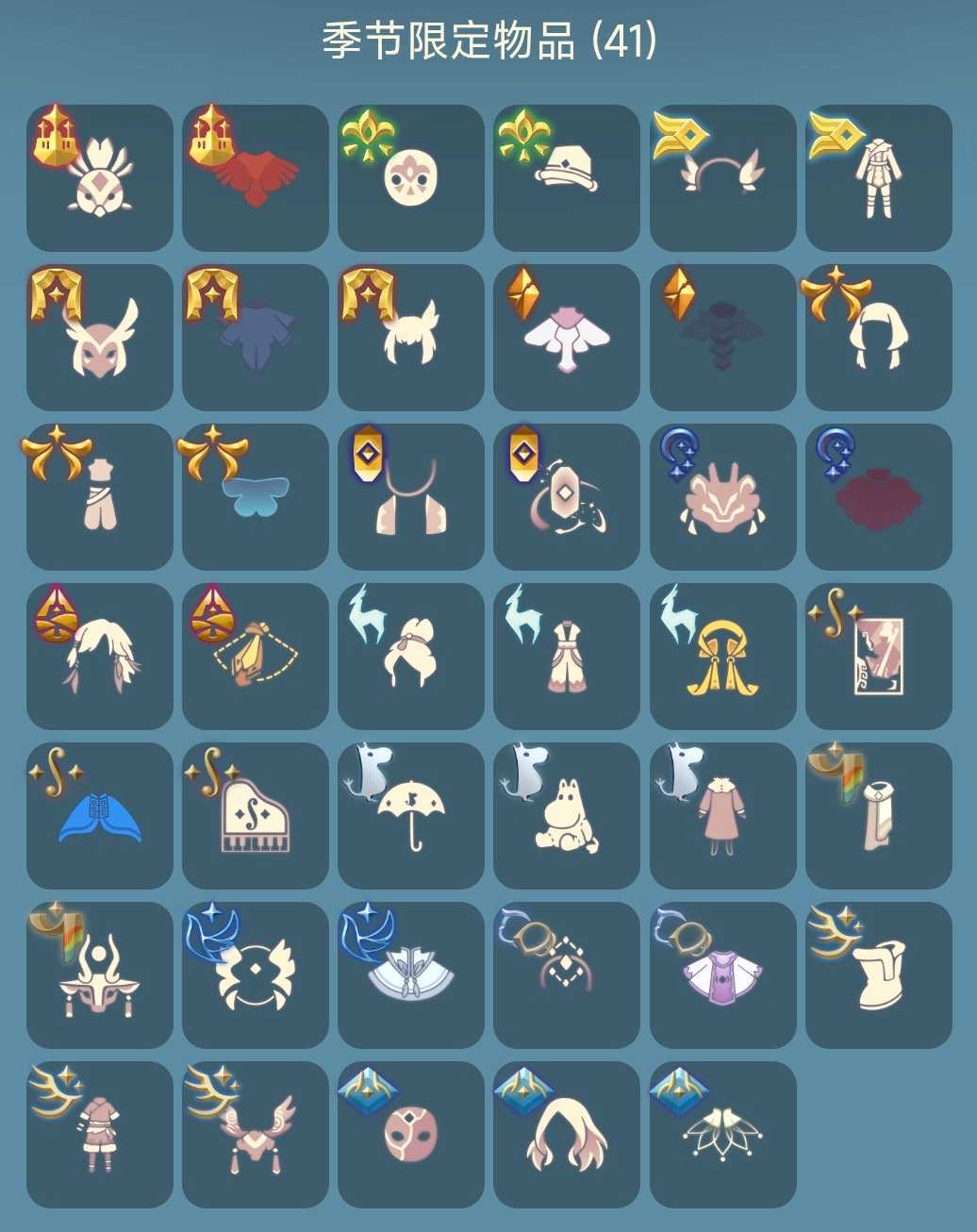Select the yellow tasseled shawl item

coord(722,657)
